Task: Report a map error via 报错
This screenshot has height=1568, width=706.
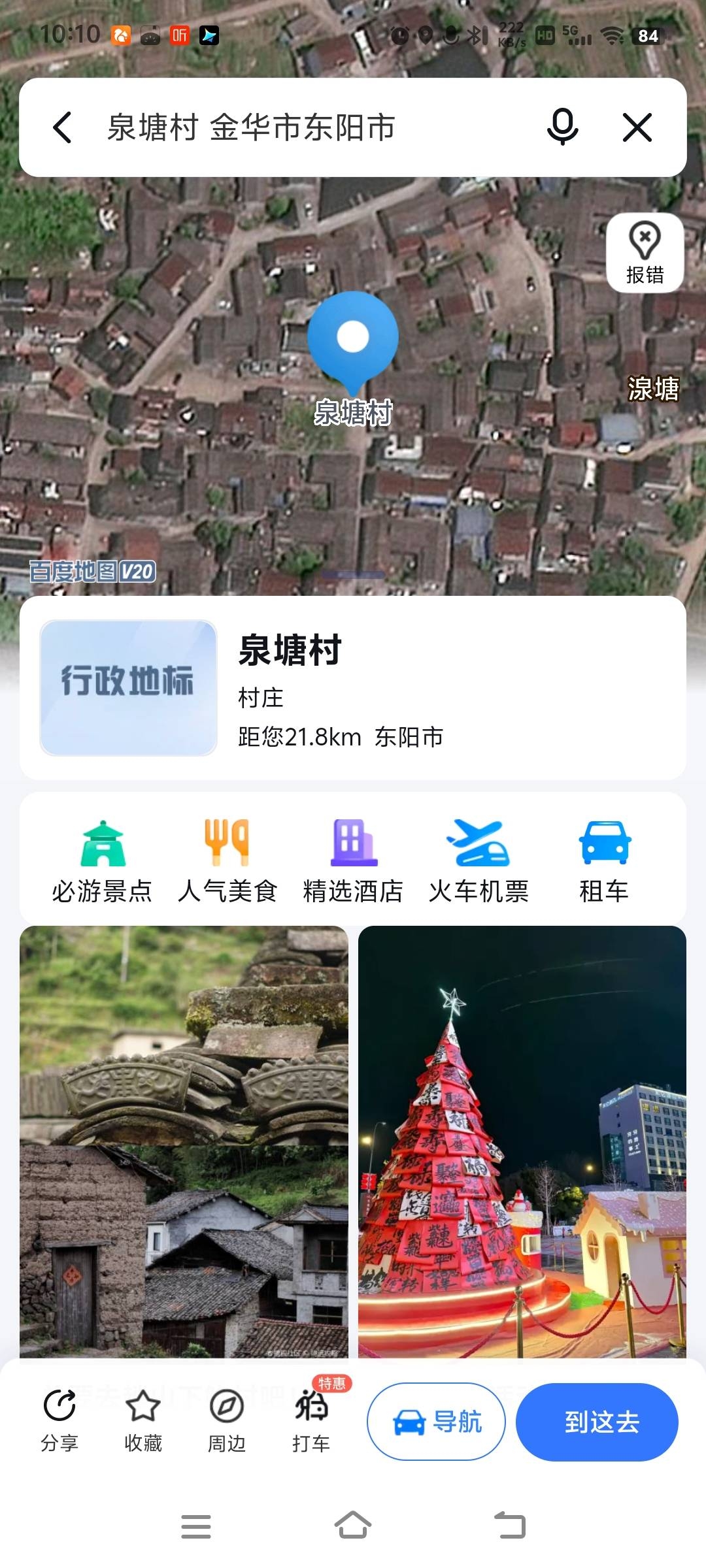Action: pyautogui.click(x=645, y=253)
